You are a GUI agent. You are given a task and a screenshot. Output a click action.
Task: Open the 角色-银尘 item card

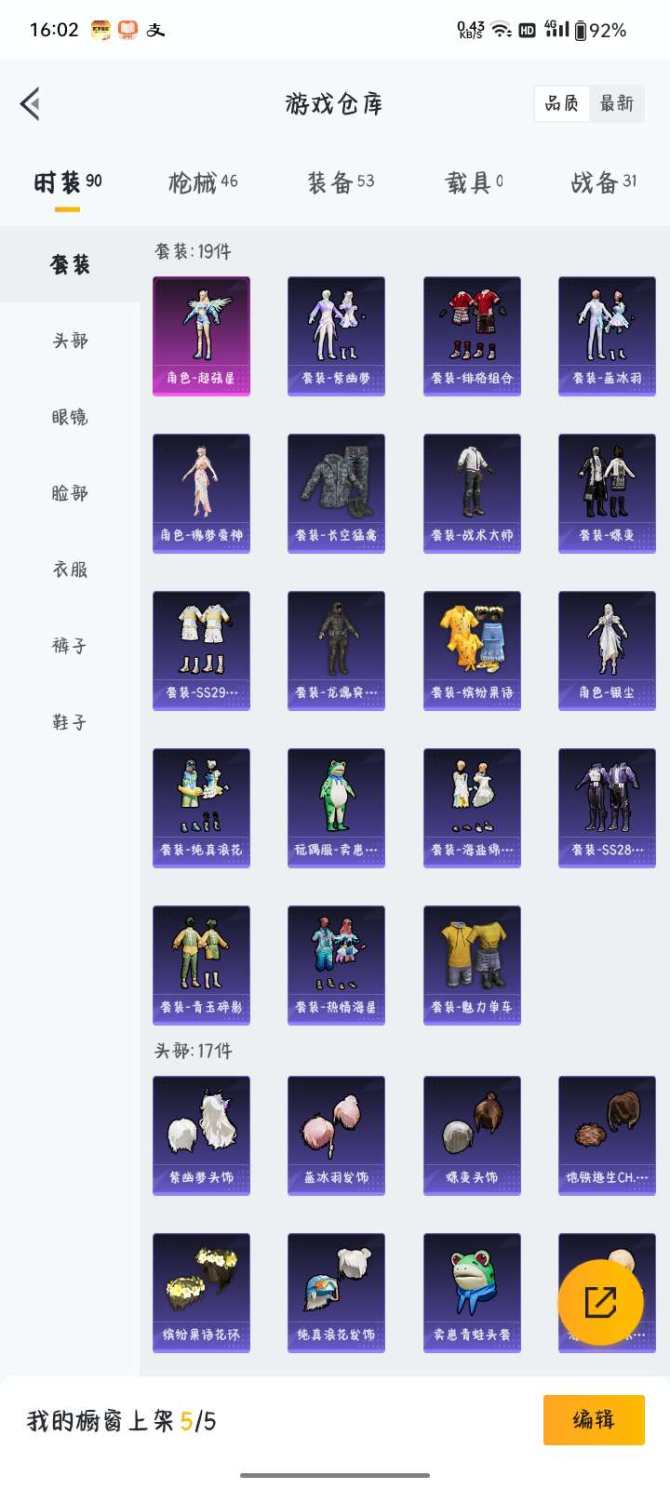[x=607, y=650]
